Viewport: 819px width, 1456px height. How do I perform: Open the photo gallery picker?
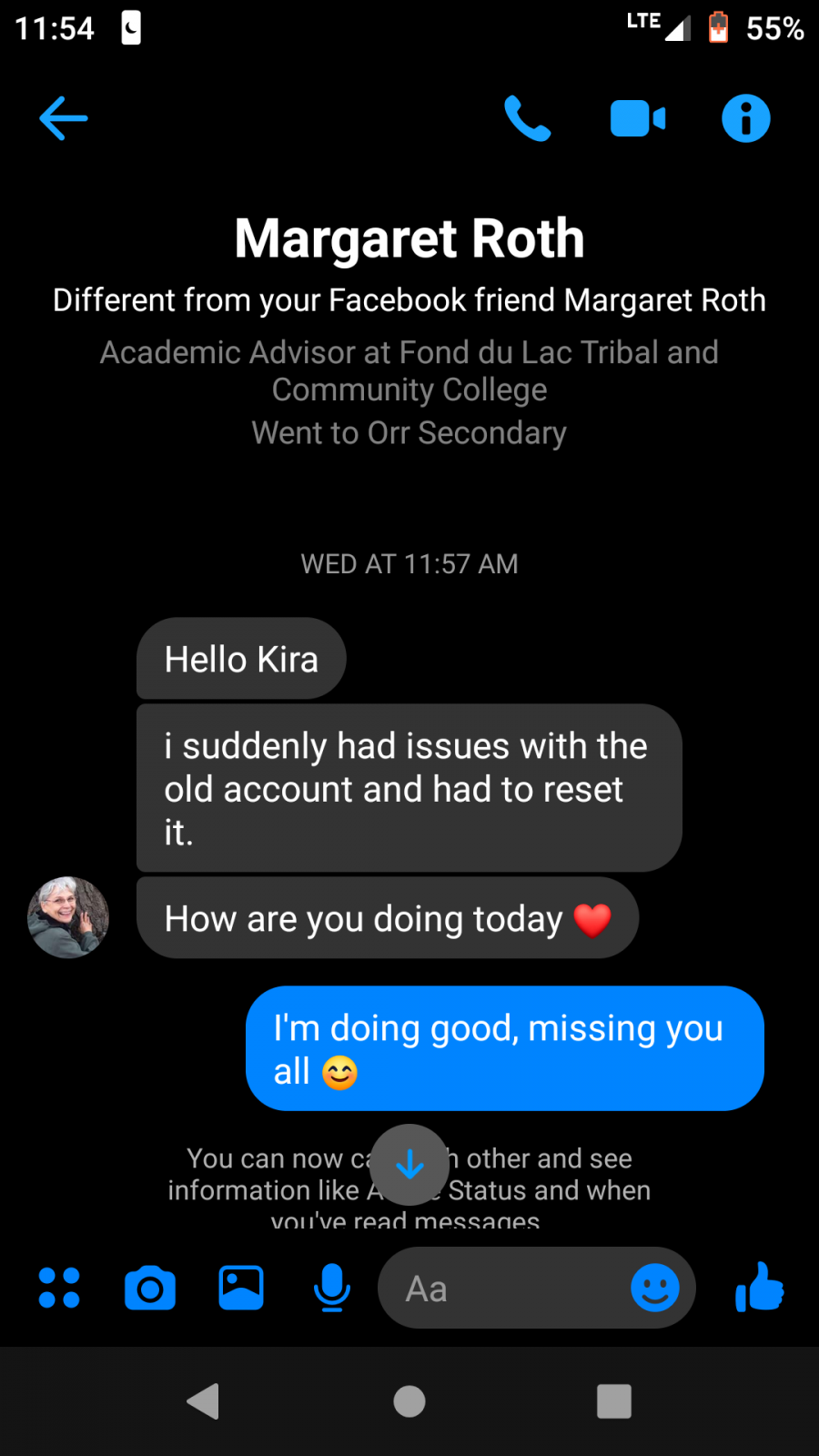point(241,1289)
